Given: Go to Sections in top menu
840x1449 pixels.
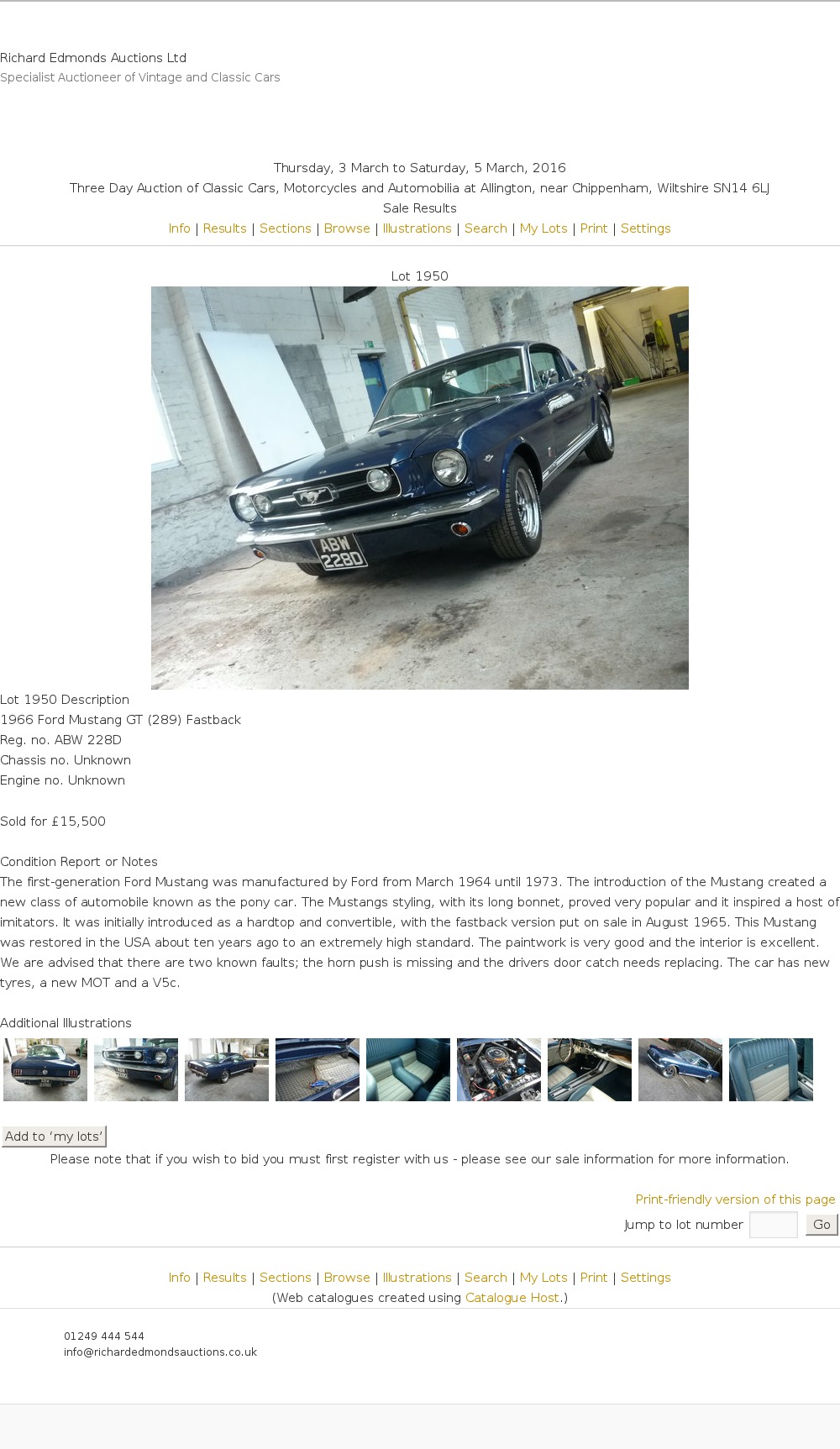Looking at the screenshot, I should click(285, 228).
